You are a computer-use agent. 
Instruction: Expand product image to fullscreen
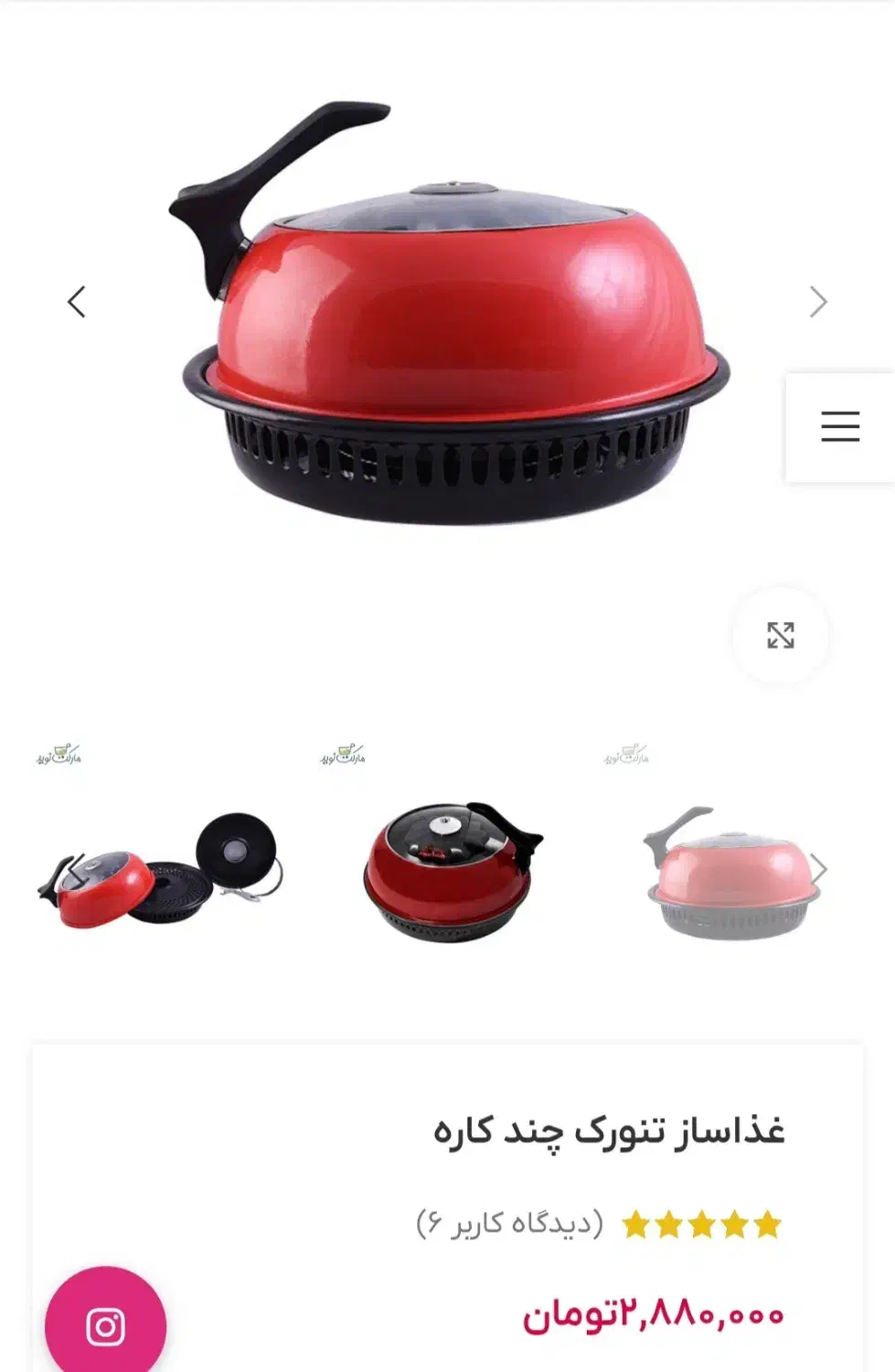pos(780,636)
